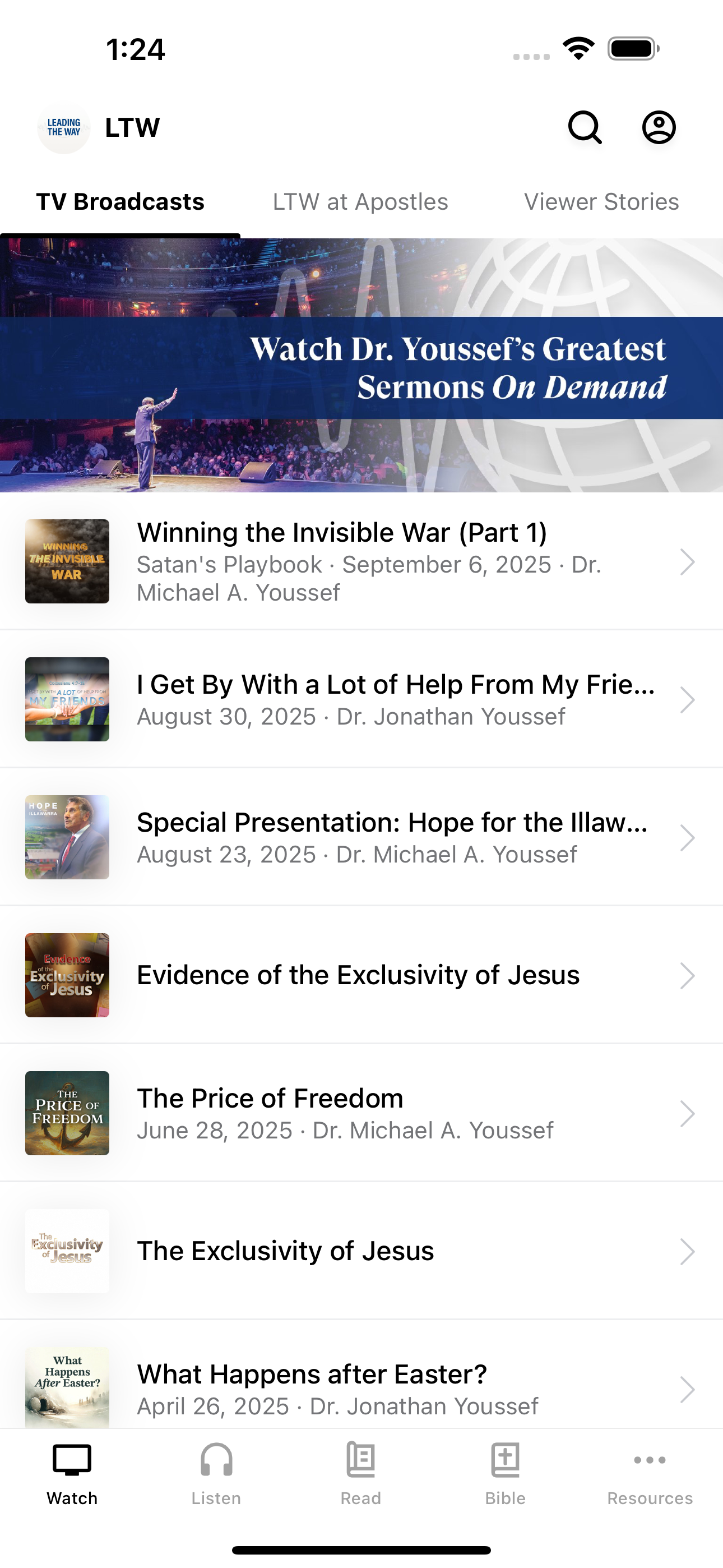Tap the Watch tab in bottom navigation

click(72, 1472)
